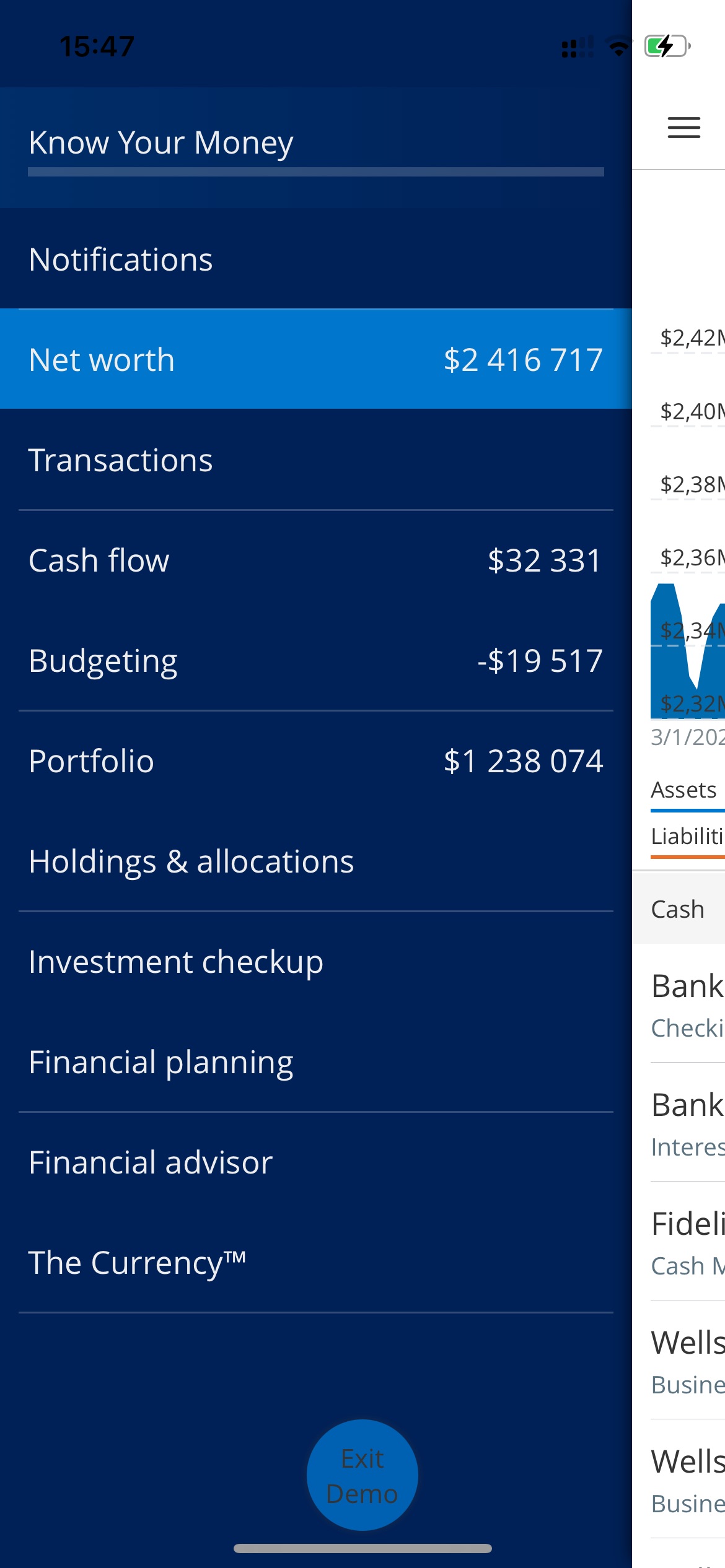Tap the hamburger menu icon

[x=683, y=127]
